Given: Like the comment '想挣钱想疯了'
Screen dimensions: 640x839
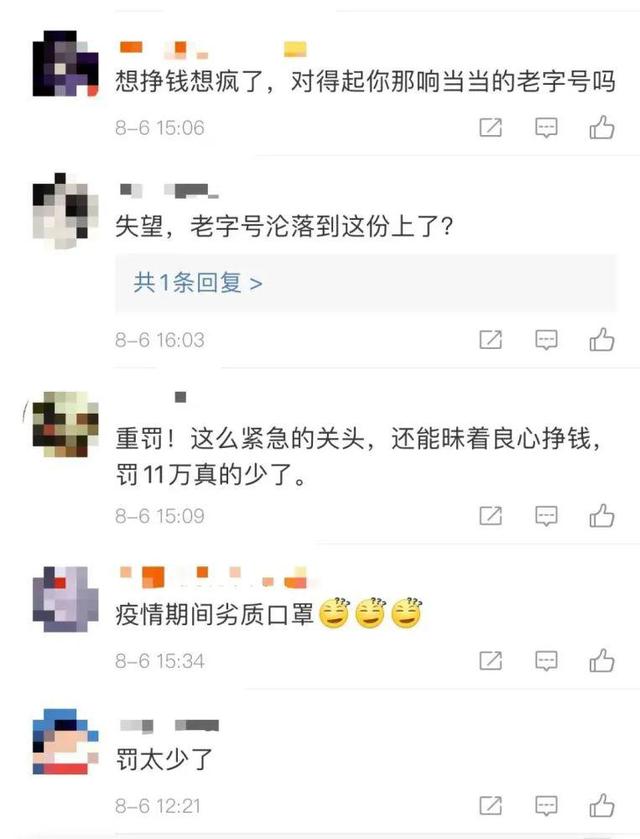Looking at the screenshot, I should (x=601, y=128).
